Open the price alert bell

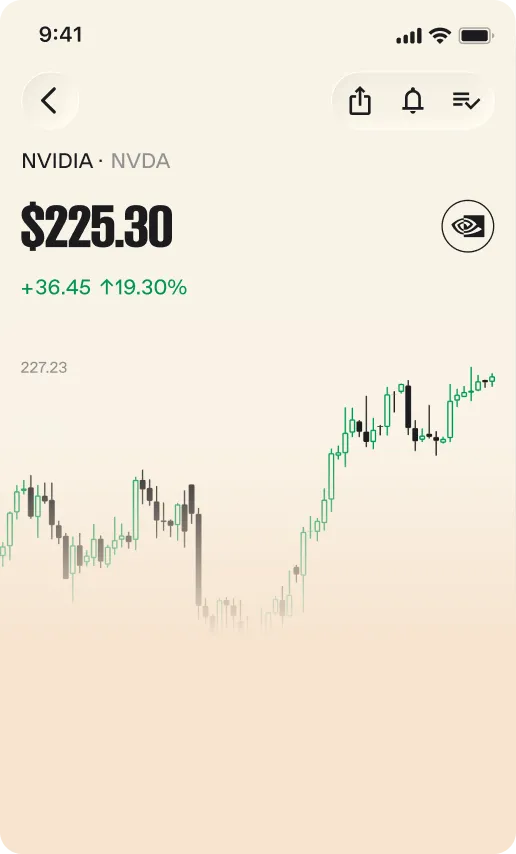(412, 101)
